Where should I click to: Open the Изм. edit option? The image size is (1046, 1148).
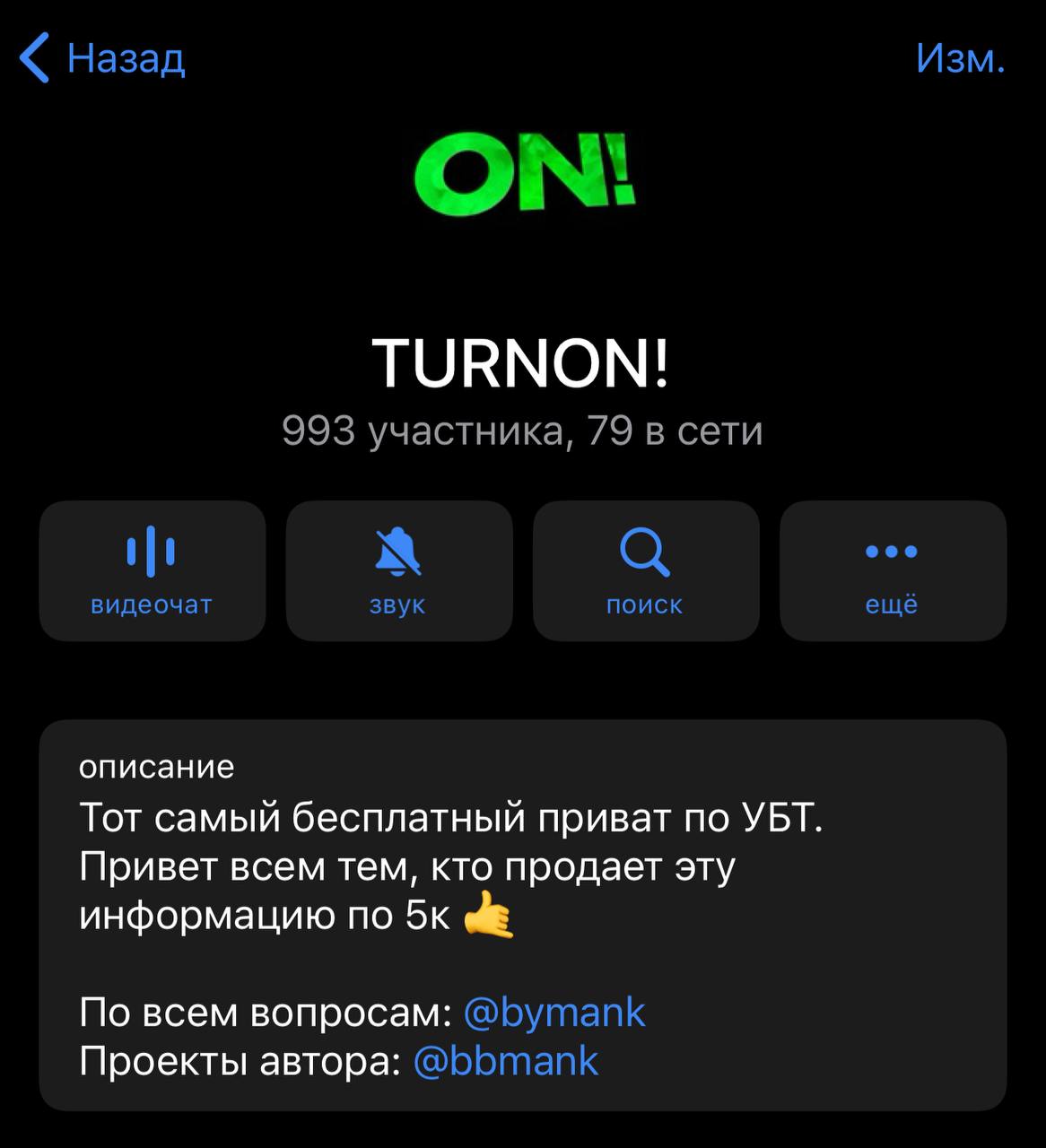click(960, 58)
